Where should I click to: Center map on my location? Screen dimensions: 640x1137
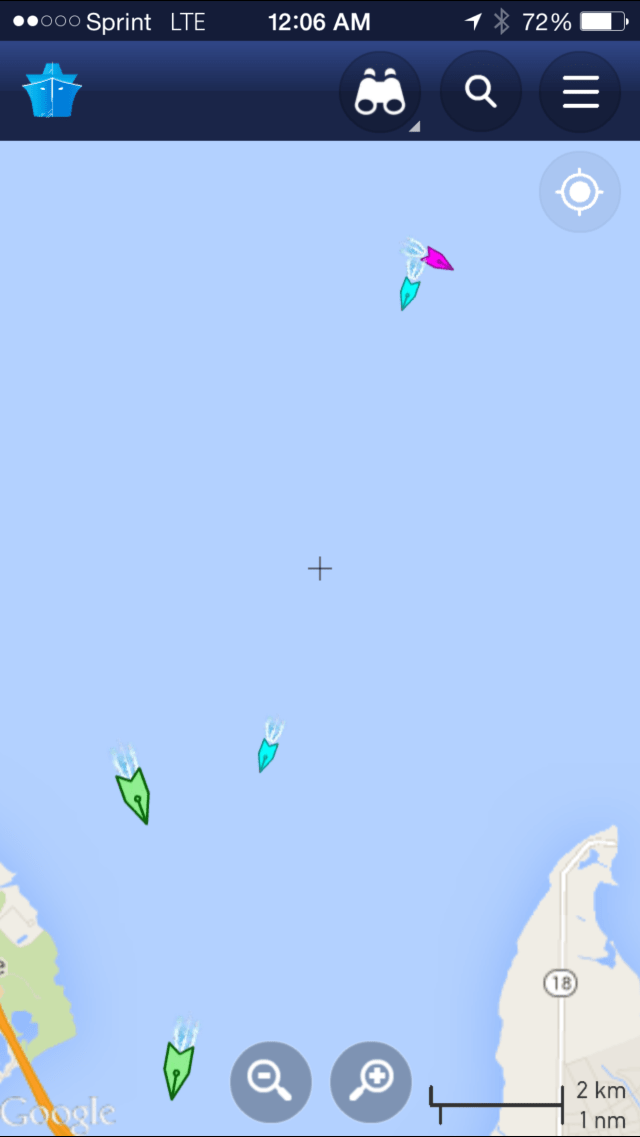pyautogui.click(x=580, y=192)
